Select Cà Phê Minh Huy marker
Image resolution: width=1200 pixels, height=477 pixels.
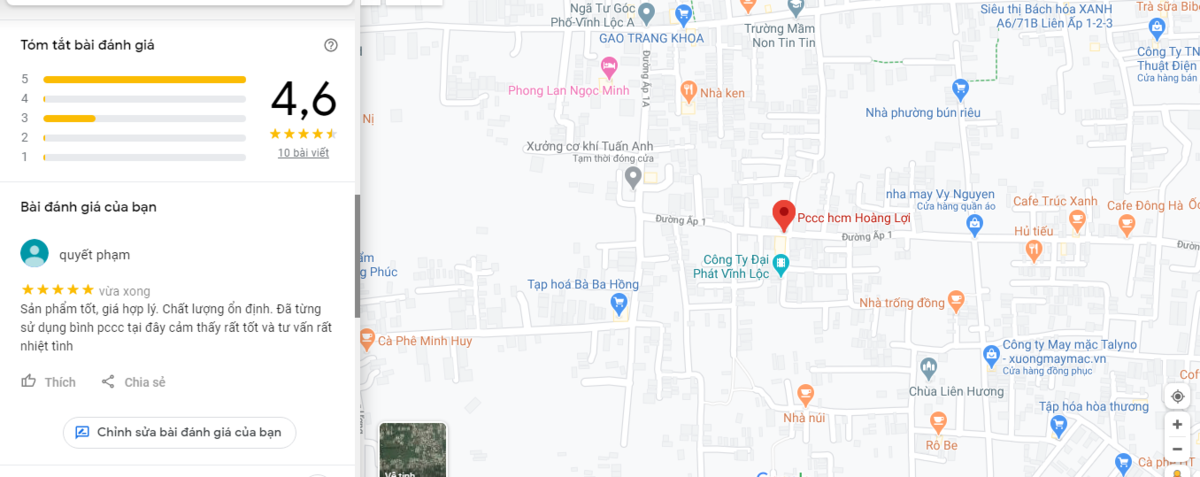coord(367,339)
